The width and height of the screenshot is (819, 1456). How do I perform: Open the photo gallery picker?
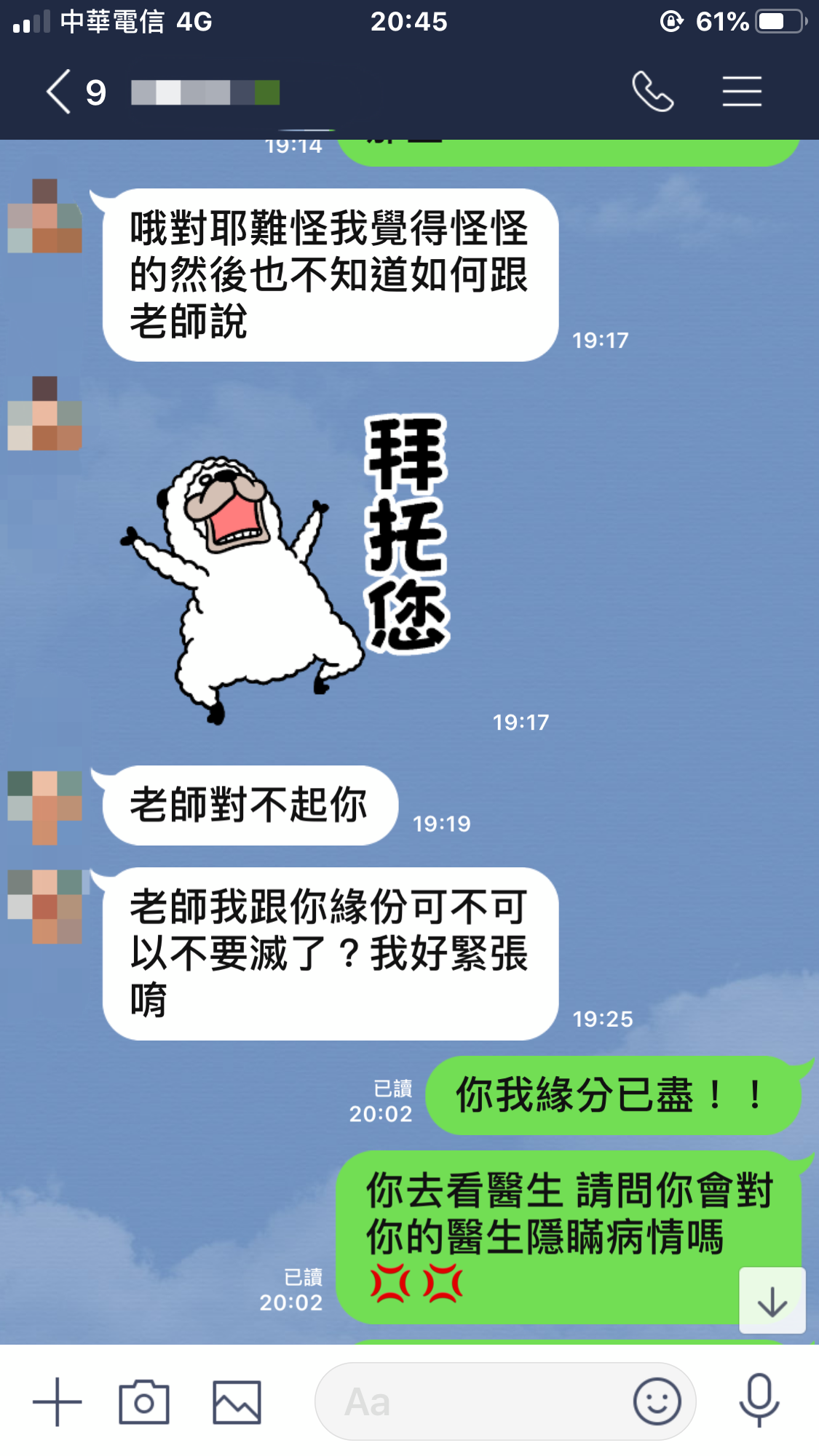pos(237,1402)
